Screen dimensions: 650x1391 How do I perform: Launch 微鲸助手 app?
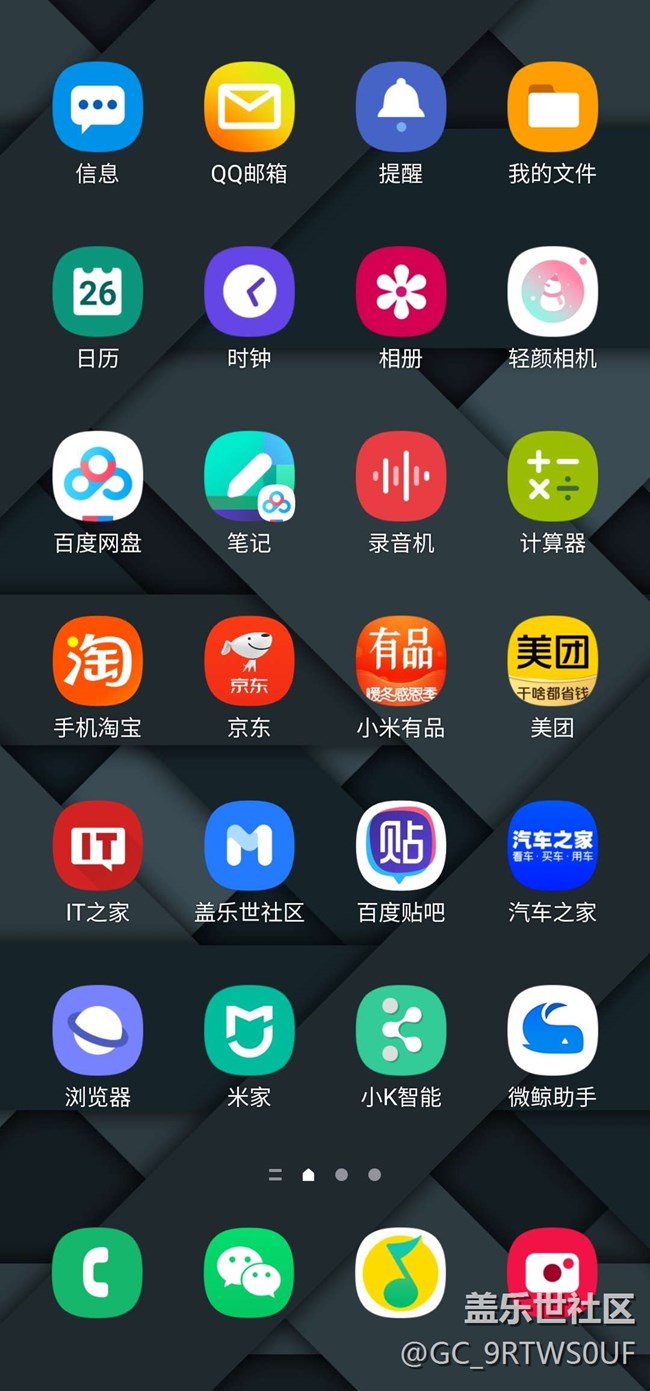[552, 1031]
